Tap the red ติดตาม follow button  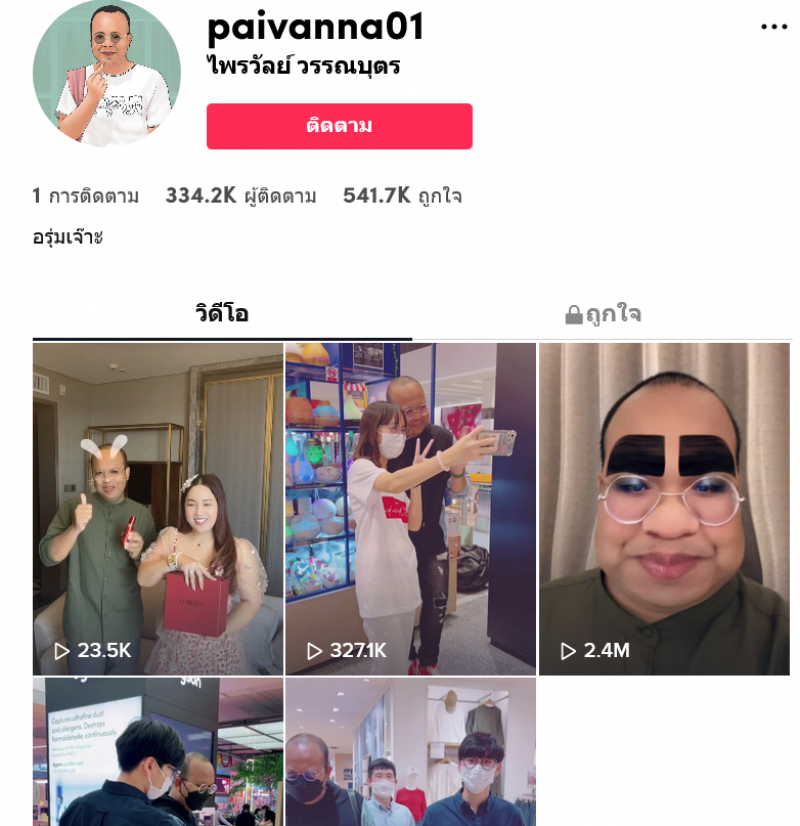[x=339, y=126]
